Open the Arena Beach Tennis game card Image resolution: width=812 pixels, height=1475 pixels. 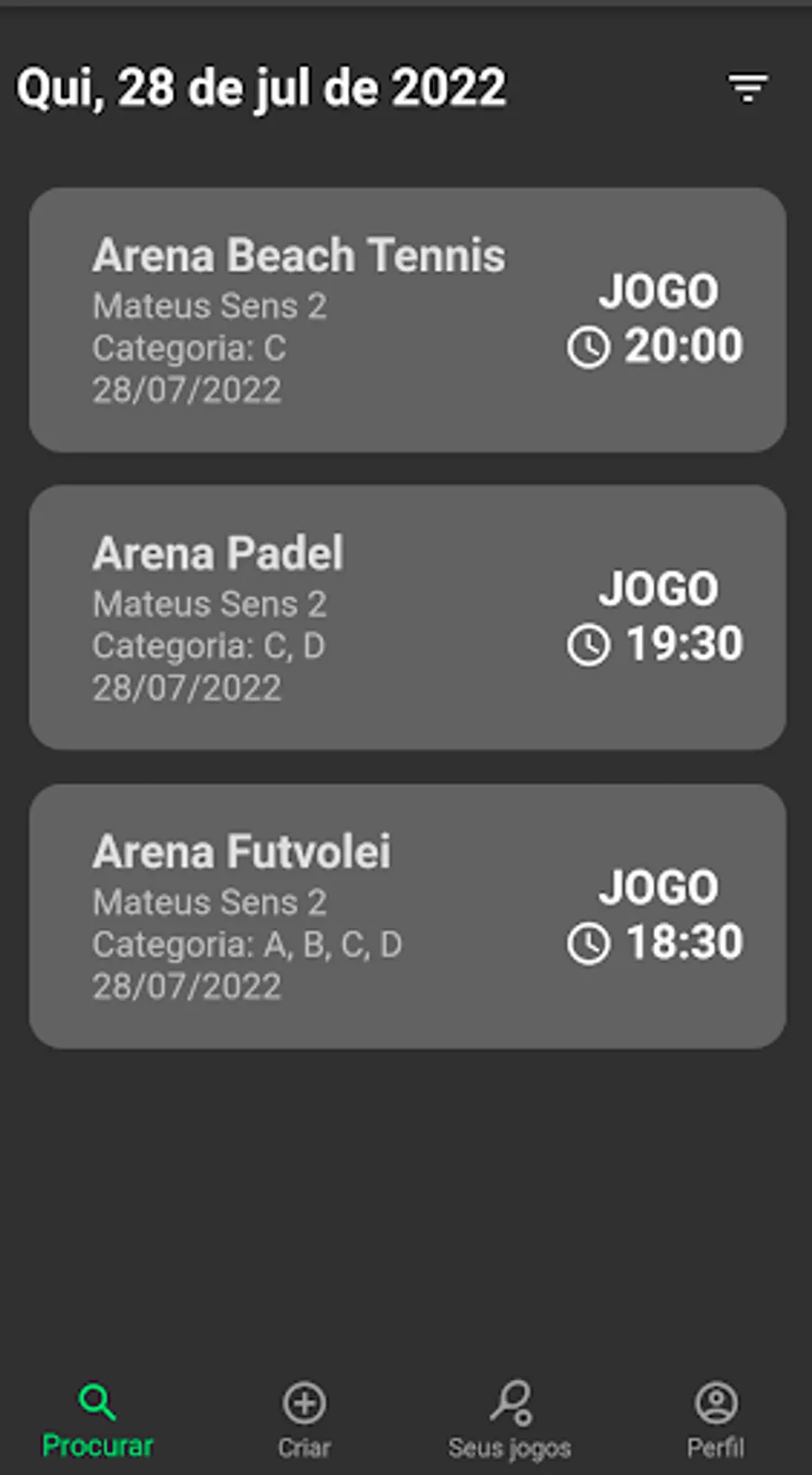407,320
